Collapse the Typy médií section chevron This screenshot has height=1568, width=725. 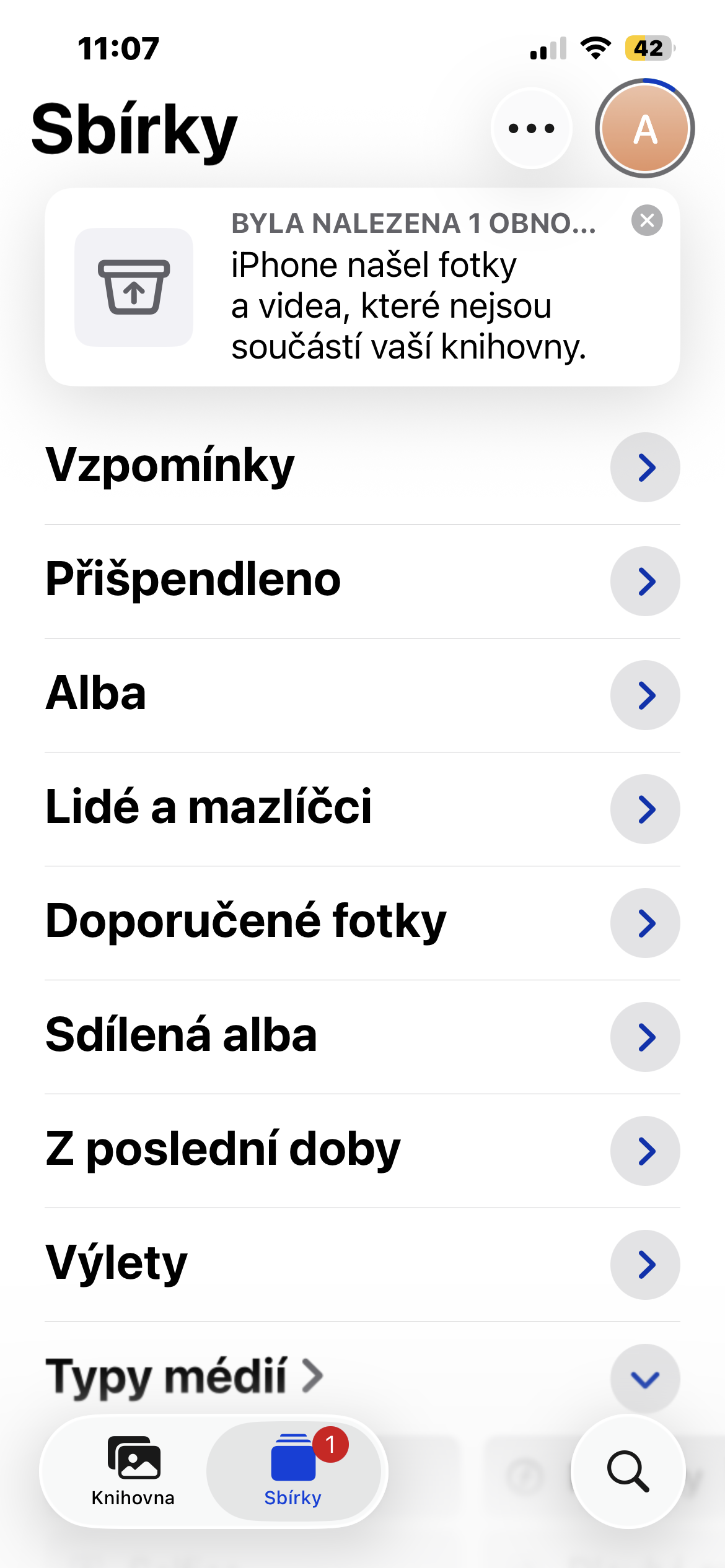coord(644,1379)
